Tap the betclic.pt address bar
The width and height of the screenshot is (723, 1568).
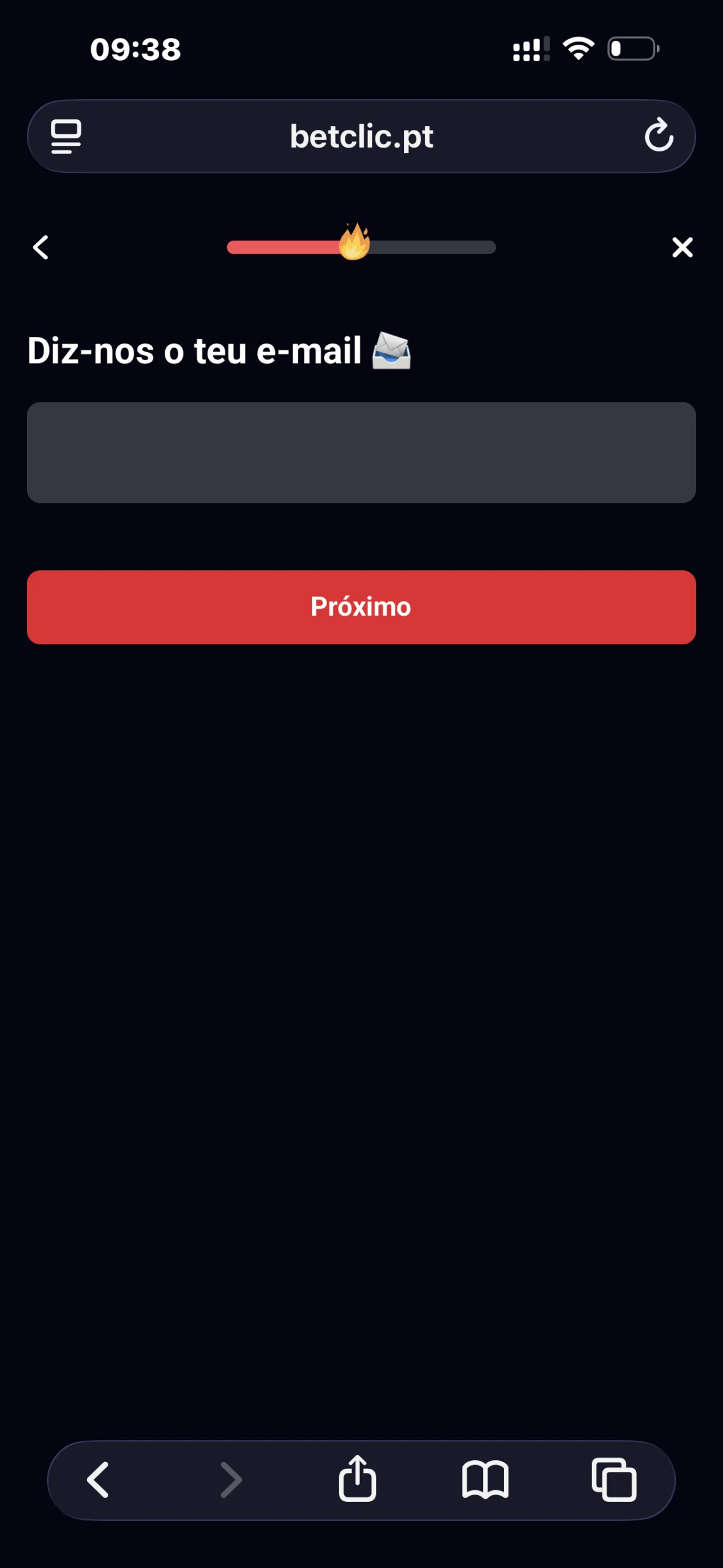point(361,136)
